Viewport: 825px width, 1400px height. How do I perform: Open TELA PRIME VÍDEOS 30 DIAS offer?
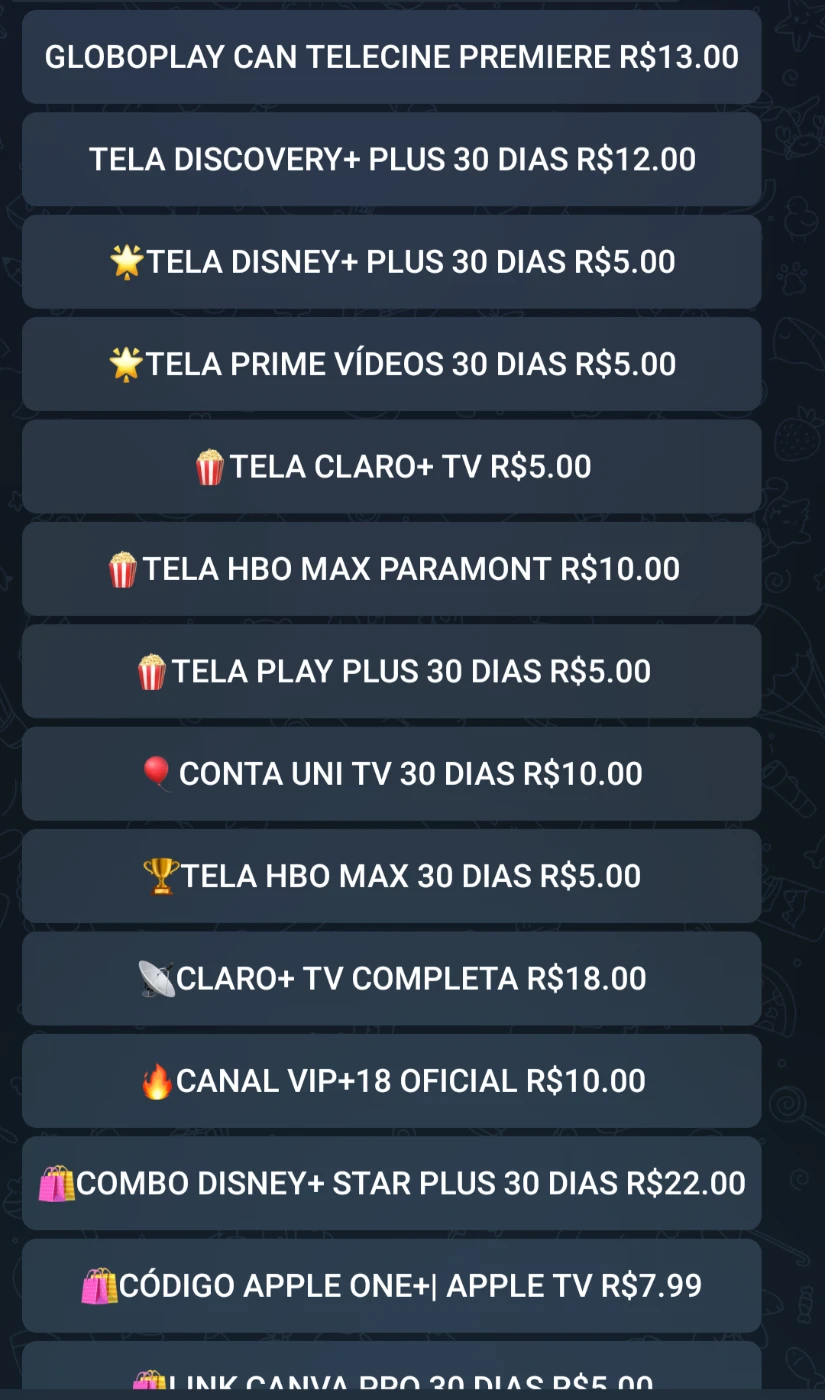tap(392, 364)
